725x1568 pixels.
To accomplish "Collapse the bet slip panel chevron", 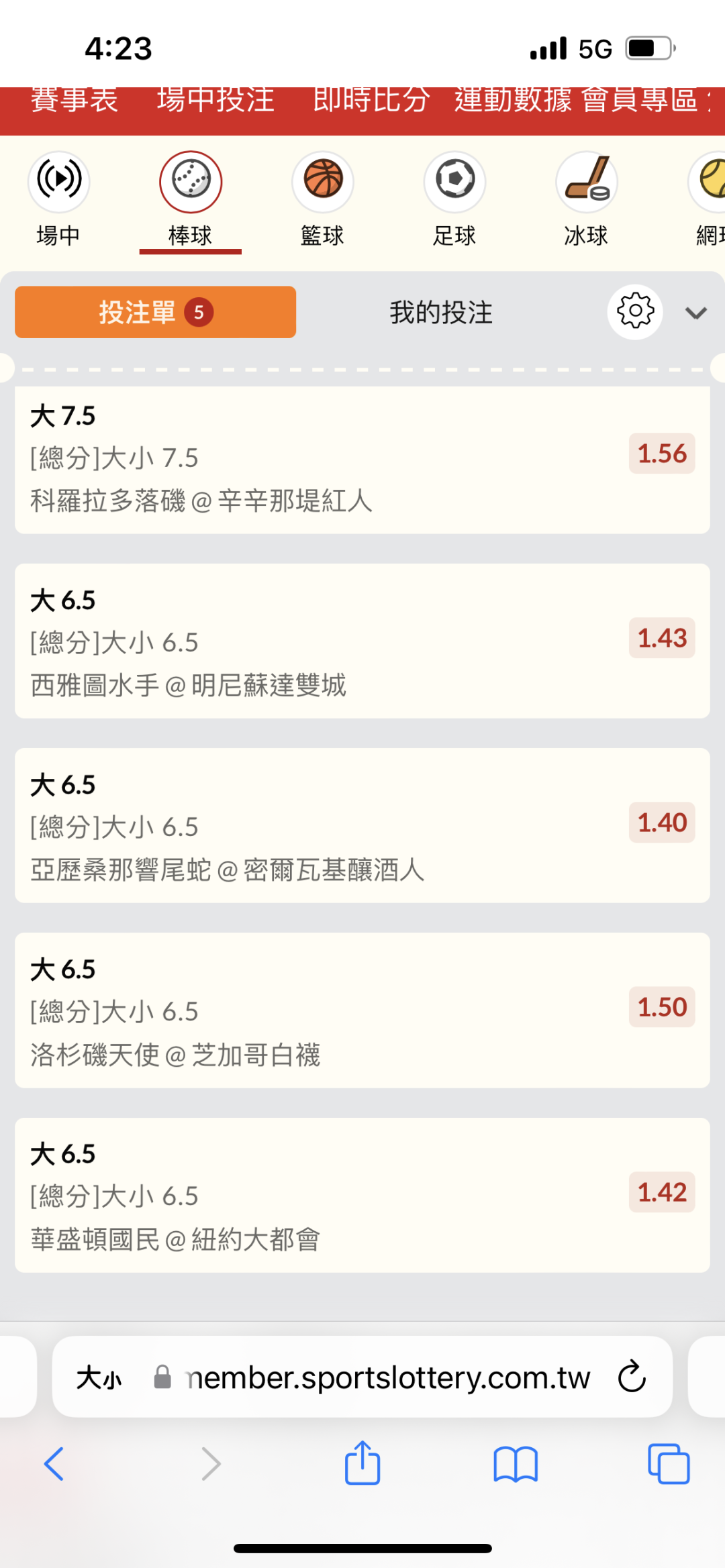I will pos(696,313).
